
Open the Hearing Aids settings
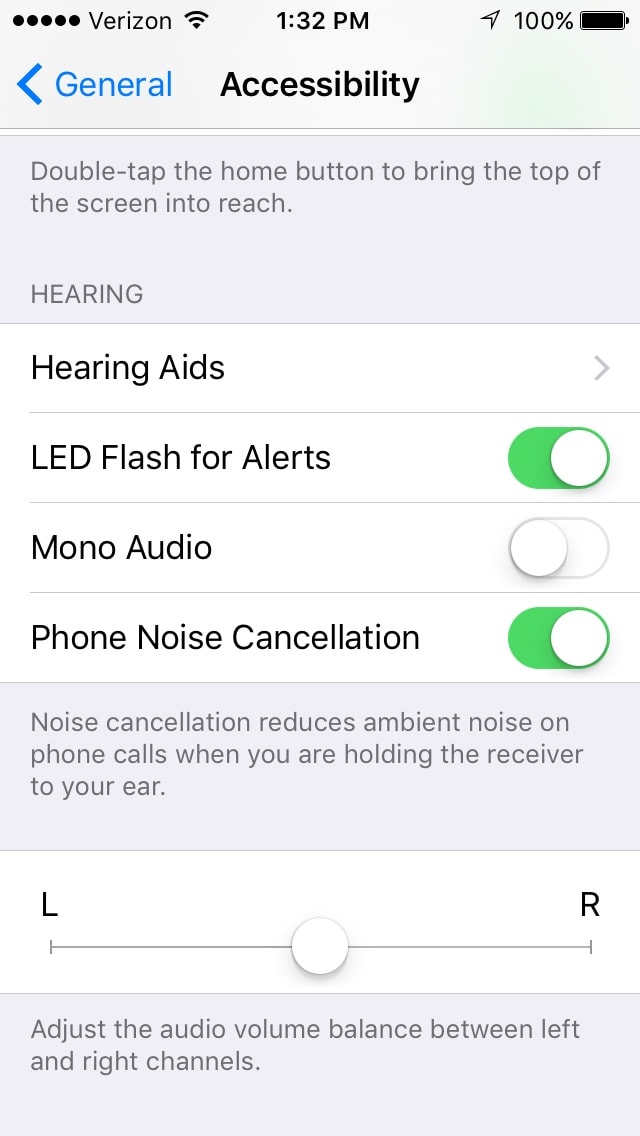[320, 368]
